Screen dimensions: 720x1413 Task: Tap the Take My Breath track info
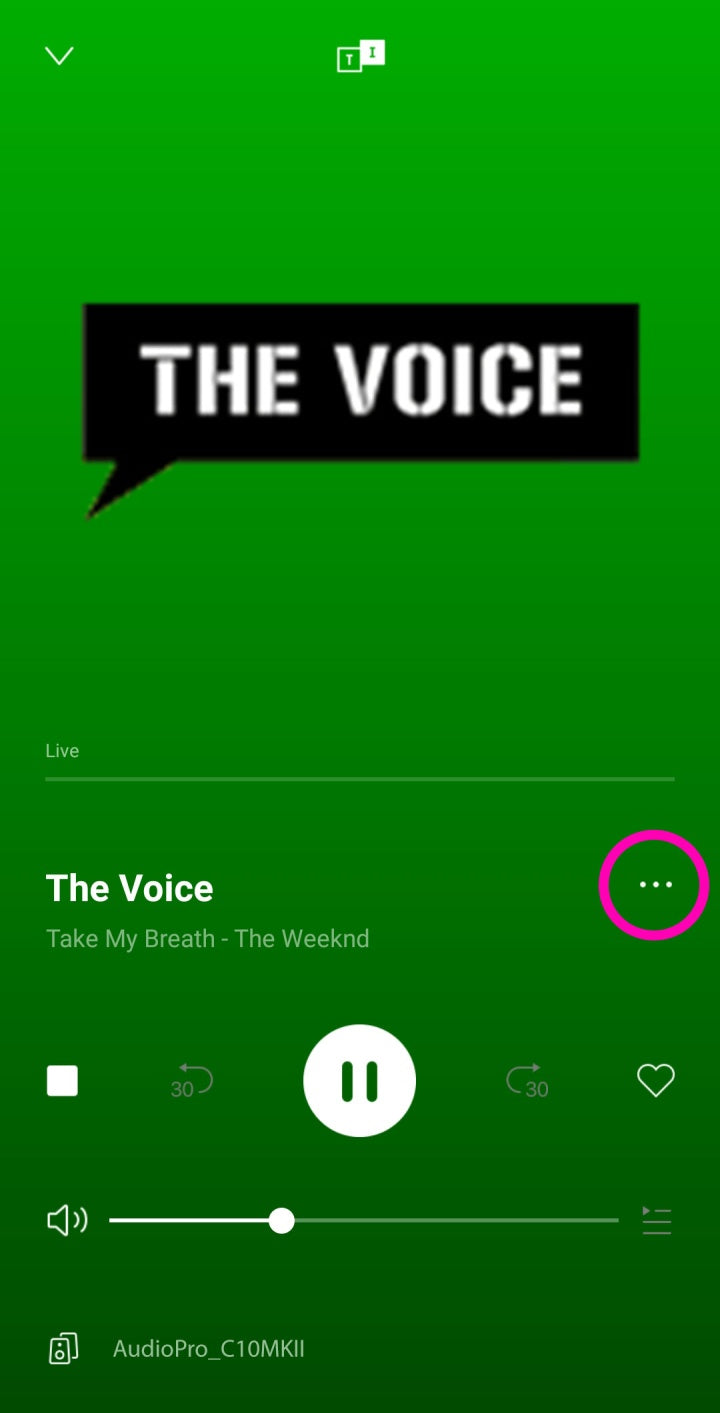point(207,938)
